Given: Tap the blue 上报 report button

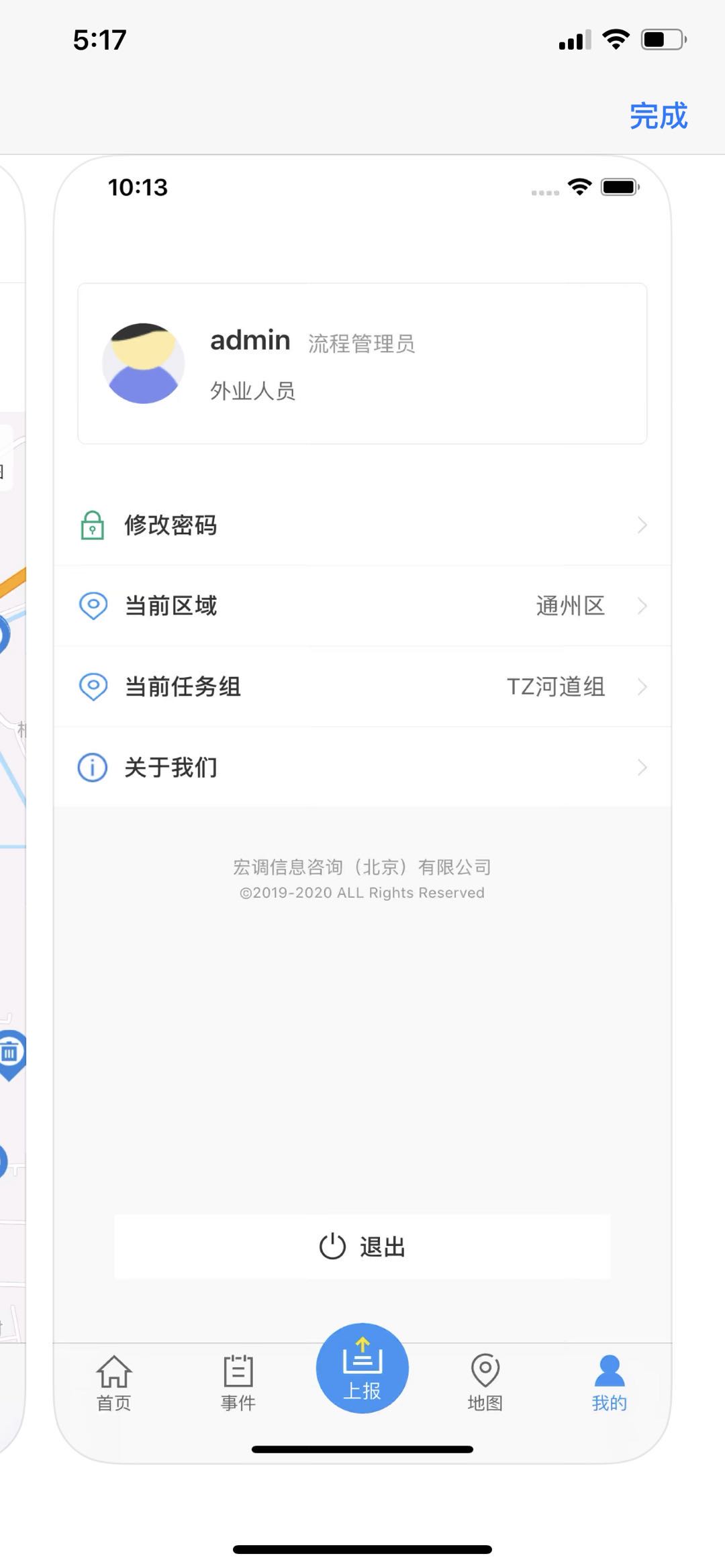Looking at the screenshot, I should pyautogui.click(x=362, y=1368).
